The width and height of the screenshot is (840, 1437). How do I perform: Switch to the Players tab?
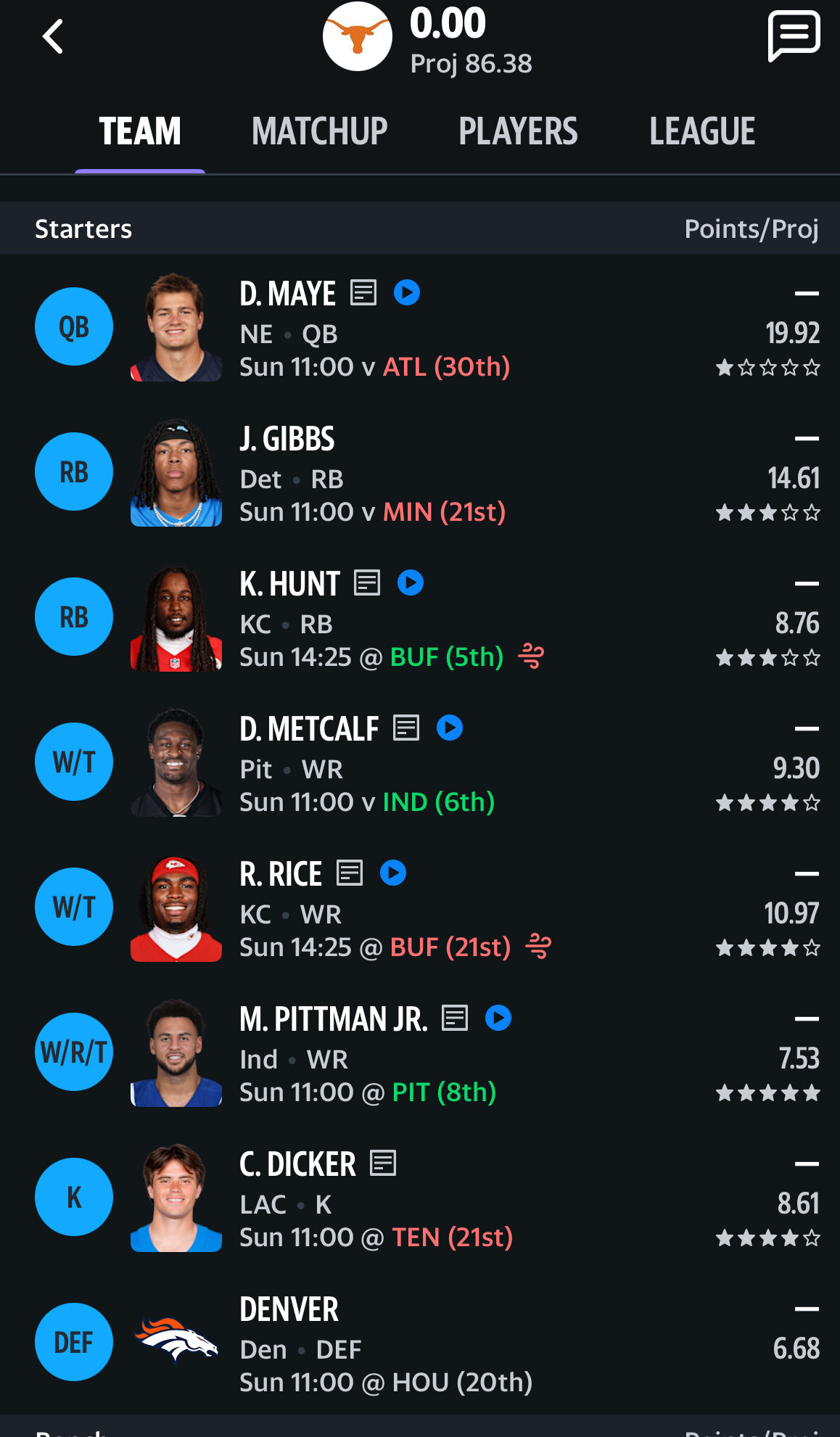click(518, 132)
